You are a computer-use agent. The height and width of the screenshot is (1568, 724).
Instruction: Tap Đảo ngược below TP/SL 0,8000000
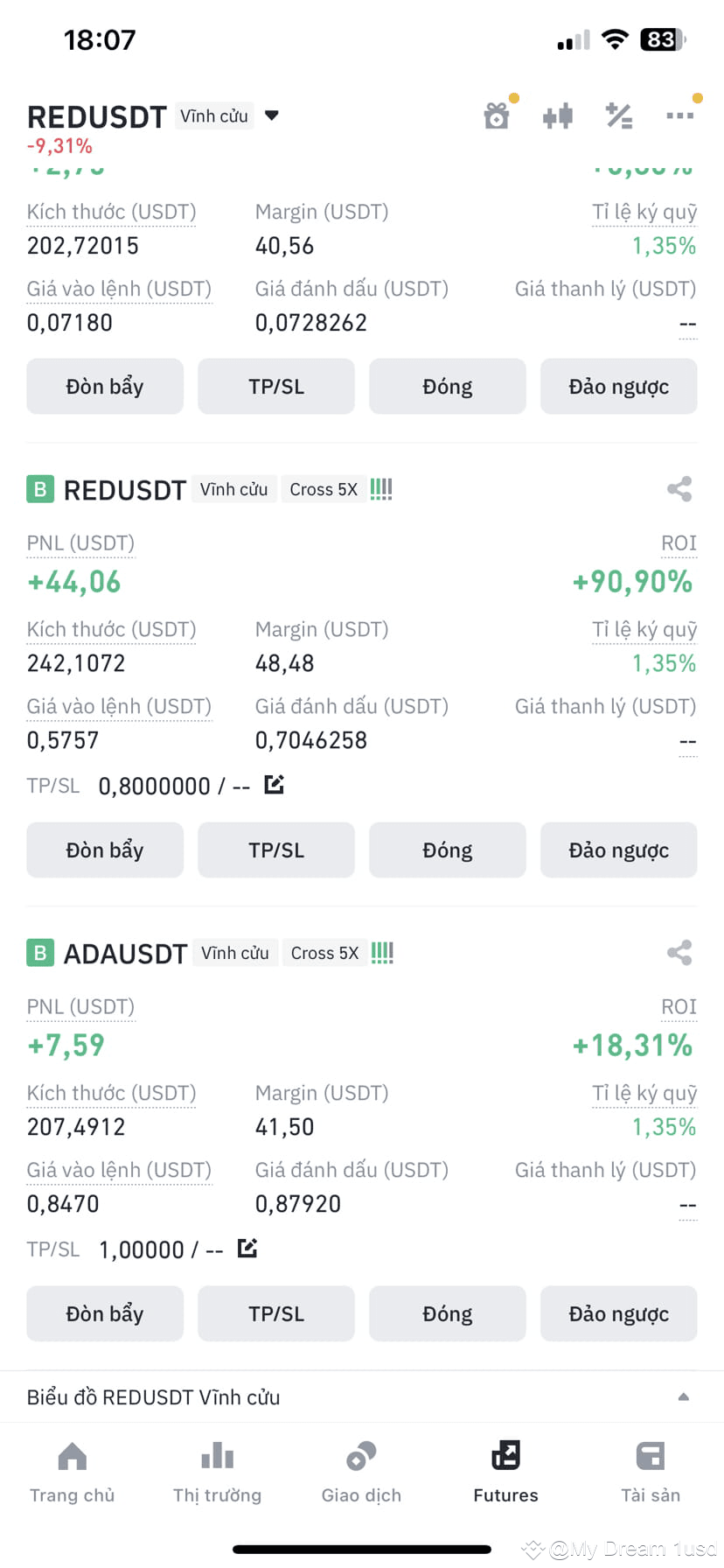coord(618,850)
